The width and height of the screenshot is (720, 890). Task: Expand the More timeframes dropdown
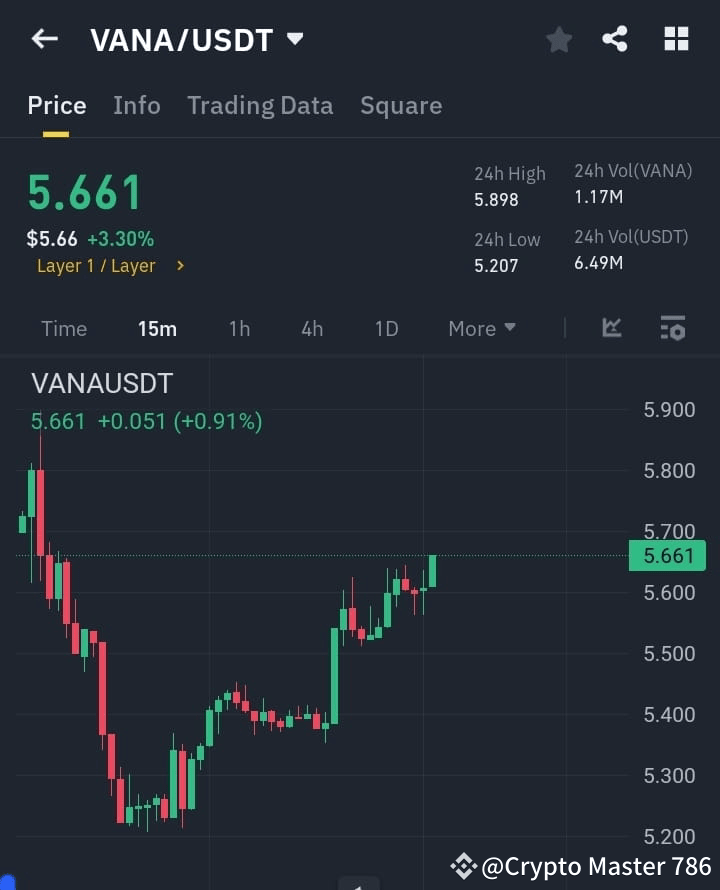pyautogui.click(x=481, y=328)
